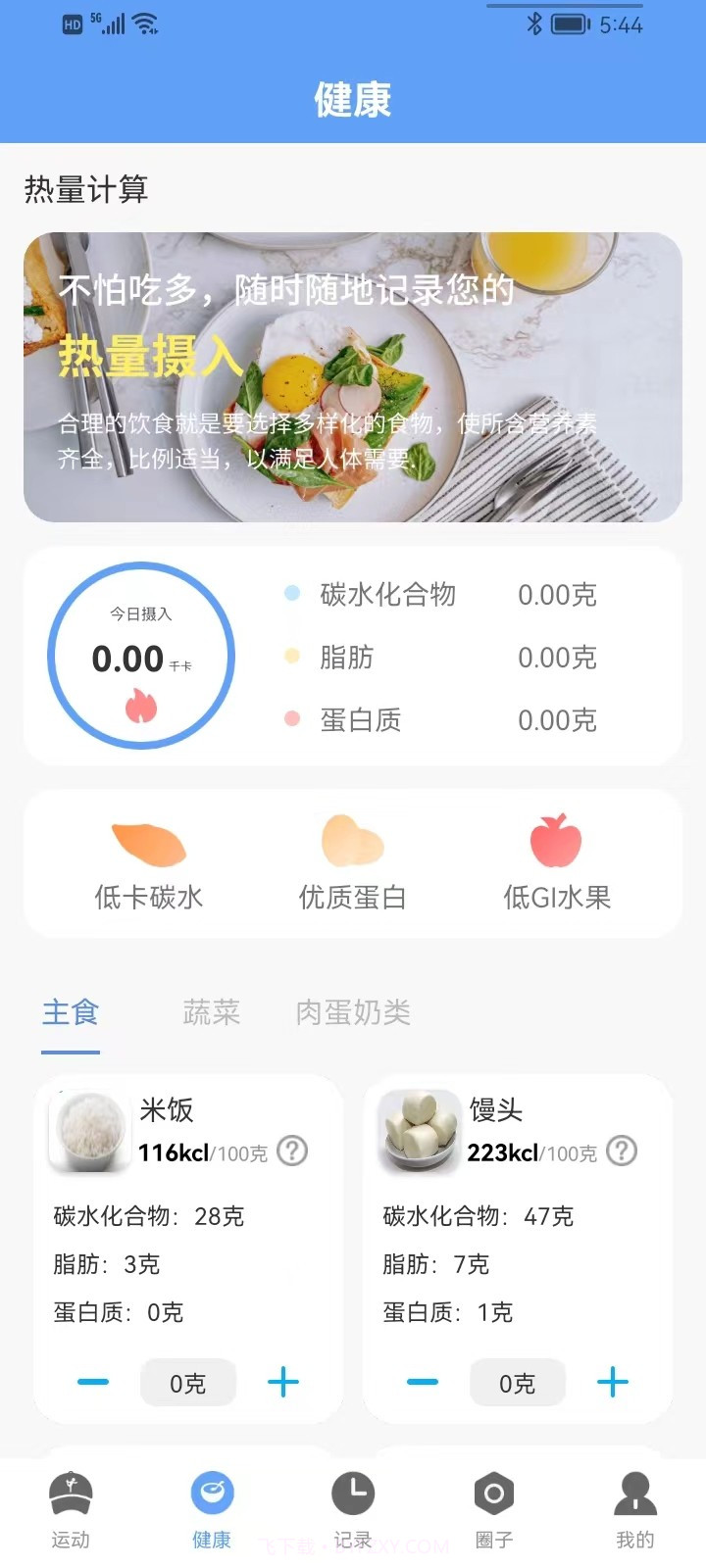The height and width of the screenshot is (1568, 706).
Task: Decrease 馒头 amount with the minus button
Action: pyautogui.click(x=423, y=1383)
